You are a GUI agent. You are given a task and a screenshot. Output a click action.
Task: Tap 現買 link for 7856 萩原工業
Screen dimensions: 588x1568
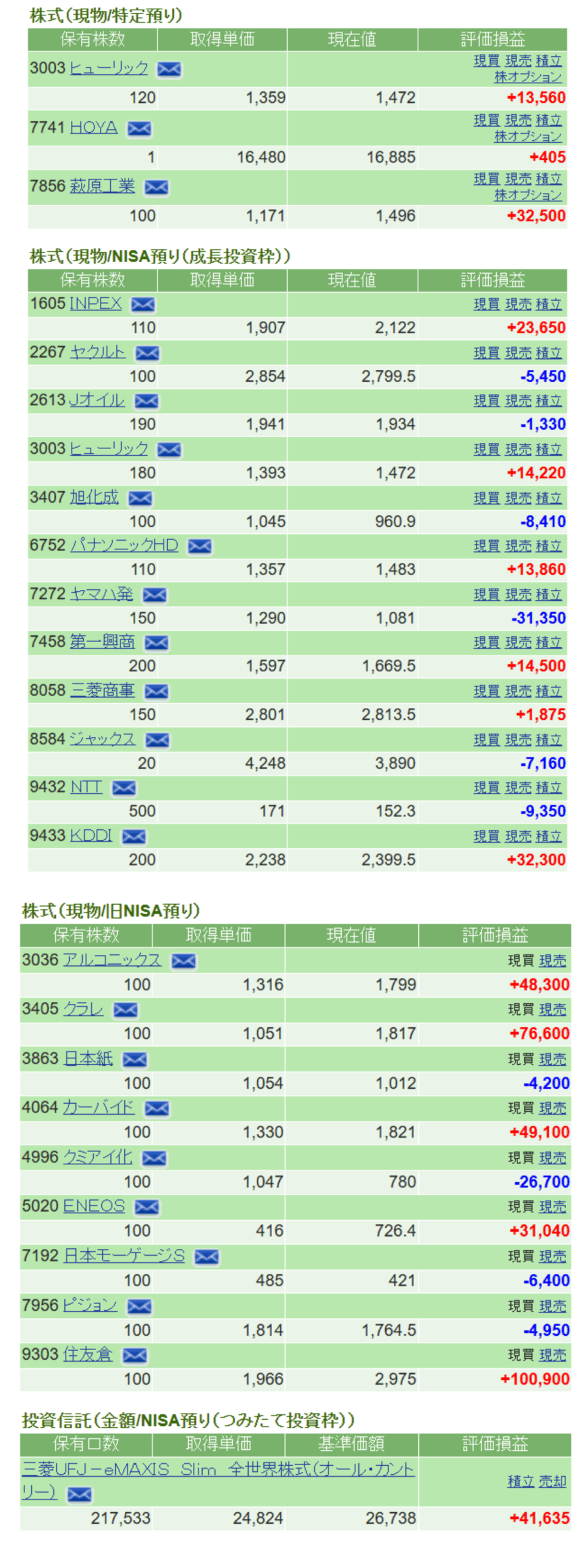486,179
